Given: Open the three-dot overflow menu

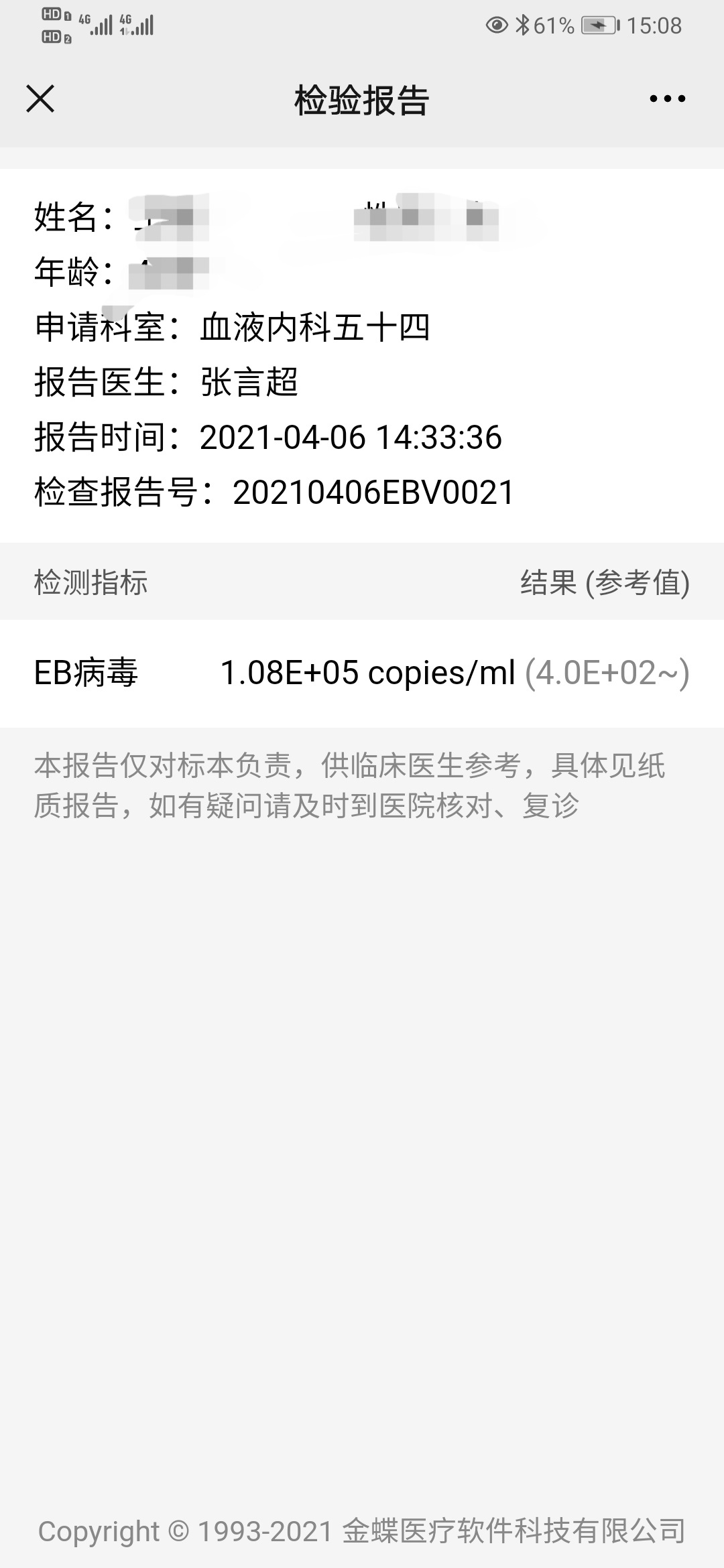Looking at the screenshot, I should [x=667, y=99].
